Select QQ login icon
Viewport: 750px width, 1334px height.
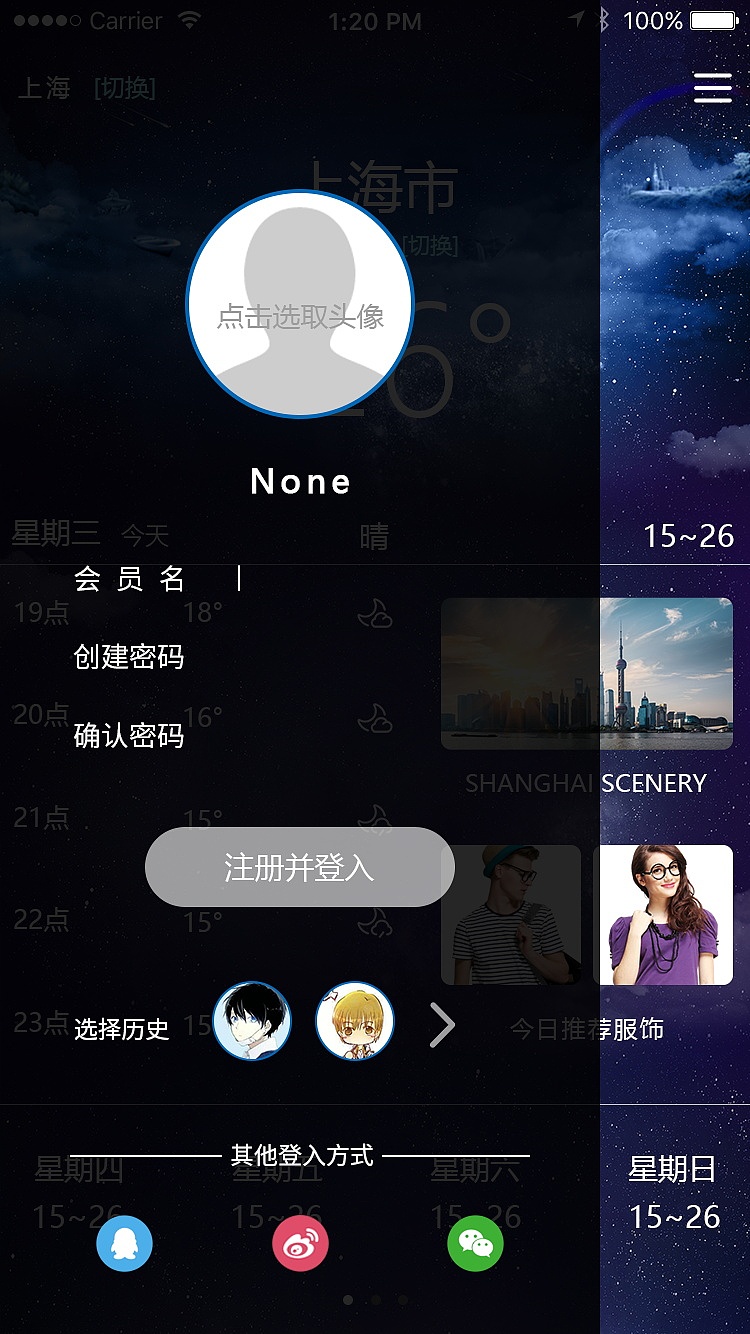coord(123,1244)
